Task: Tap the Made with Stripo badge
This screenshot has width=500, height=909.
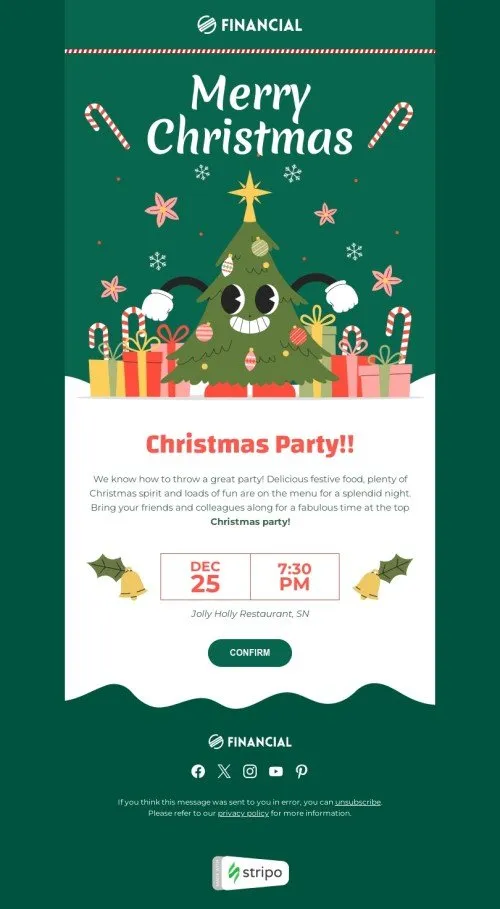Action: [250, 872]
